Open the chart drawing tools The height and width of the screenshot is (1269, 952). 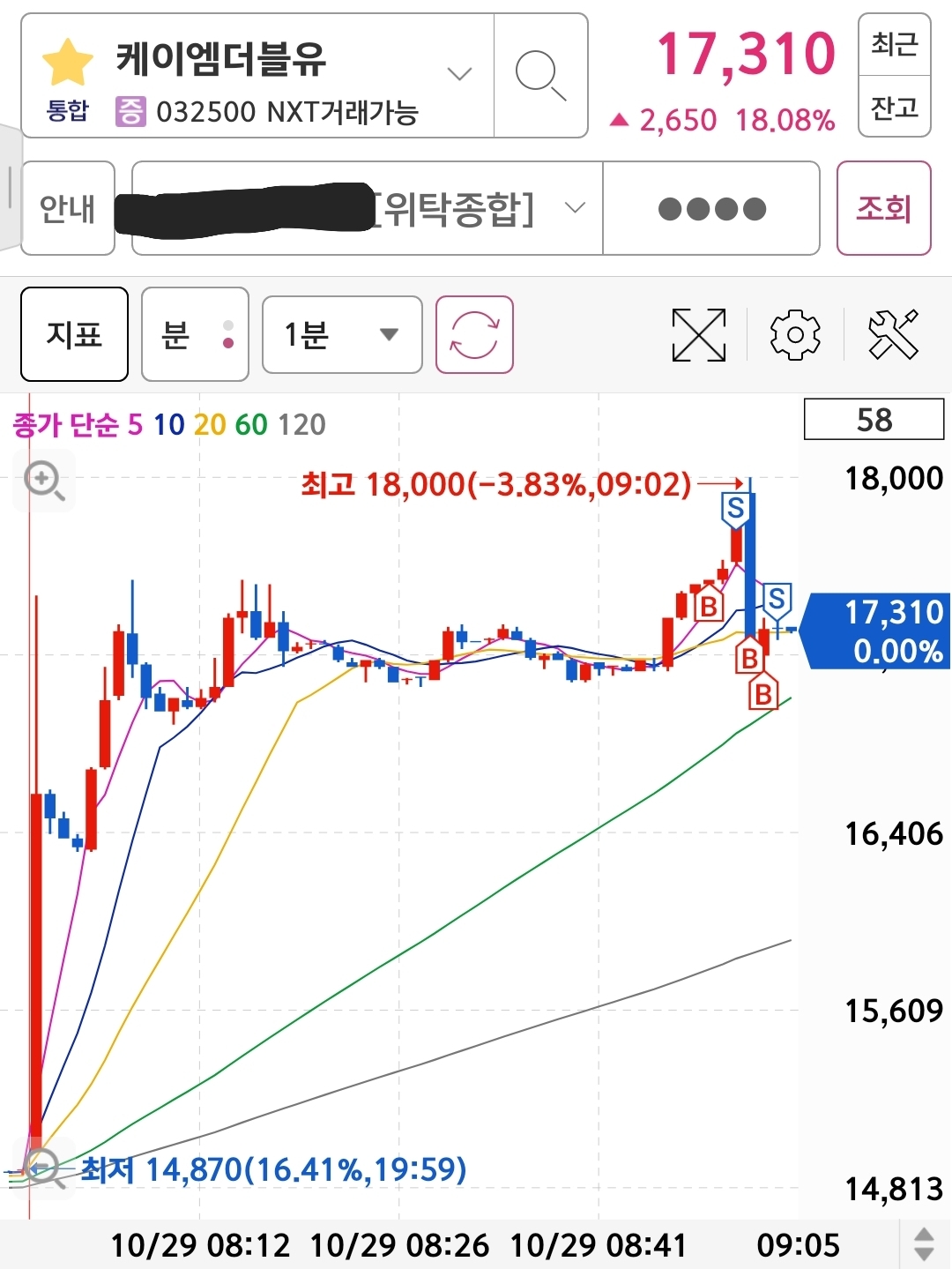click(x=893, y=335)
